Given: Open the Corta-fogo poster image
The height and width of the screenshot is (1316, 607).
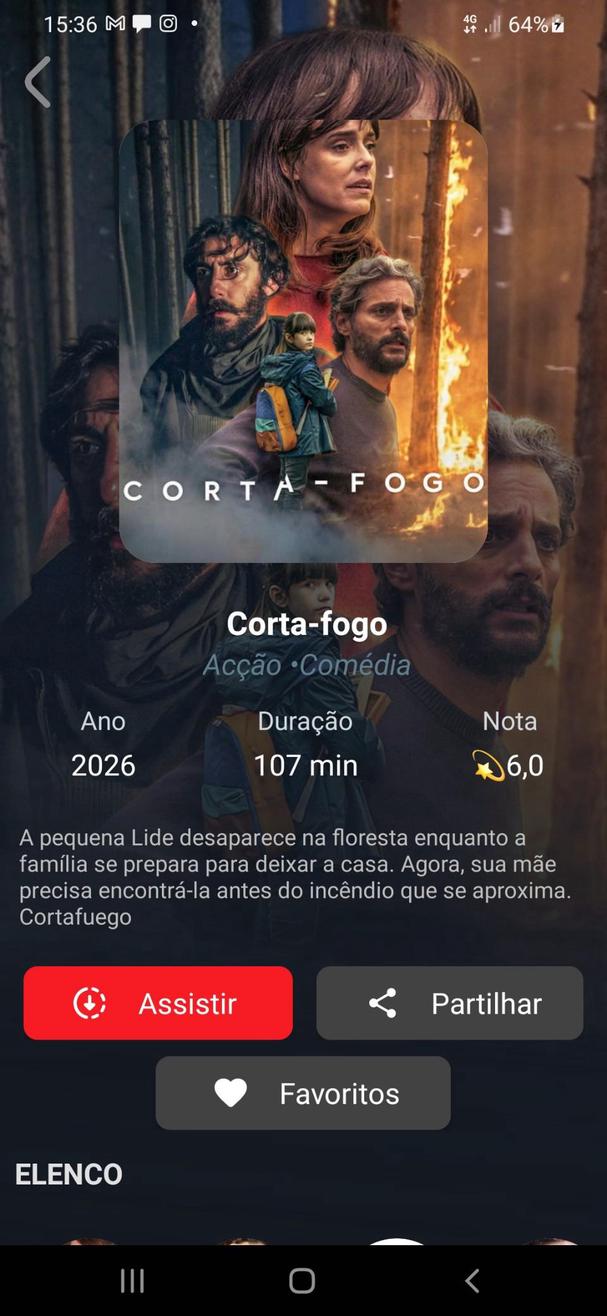Looking at the screenshot, I should [x=303, y=340].
